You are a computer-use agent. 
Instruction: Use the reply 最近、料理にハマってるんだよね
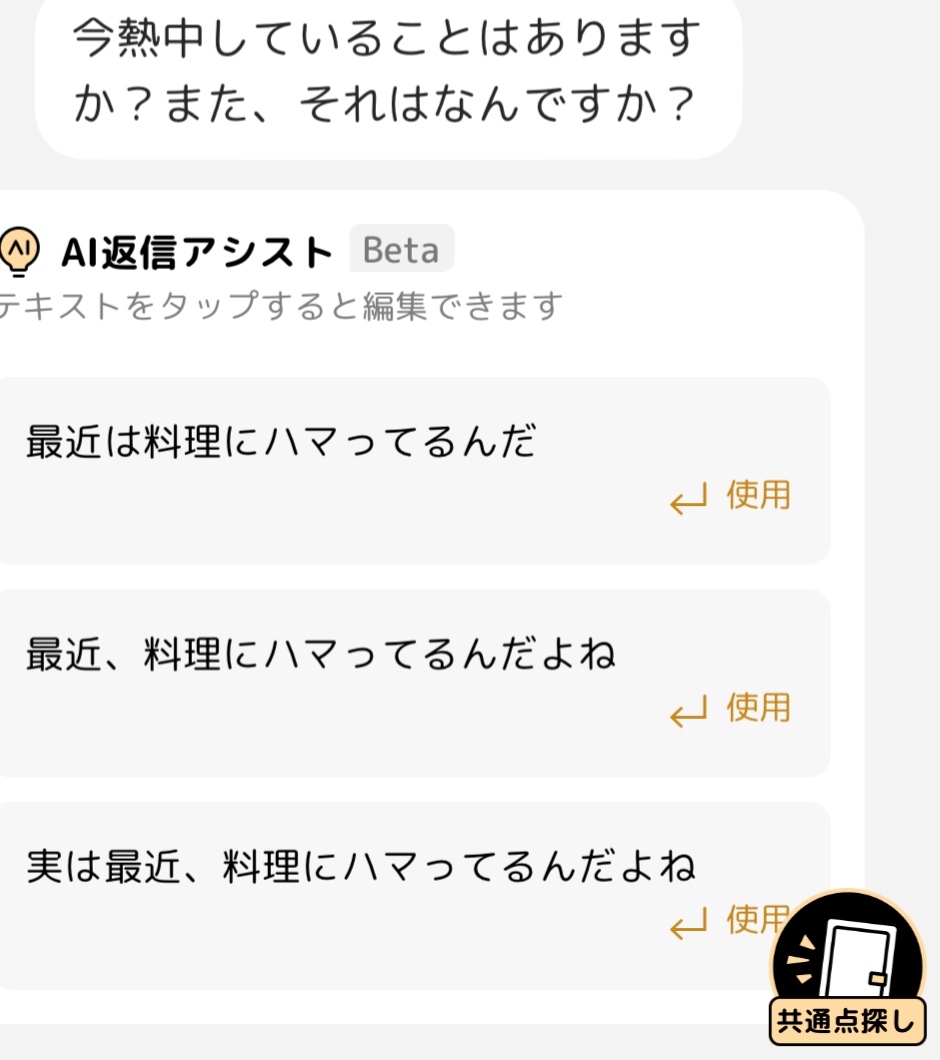click(731, 709)
